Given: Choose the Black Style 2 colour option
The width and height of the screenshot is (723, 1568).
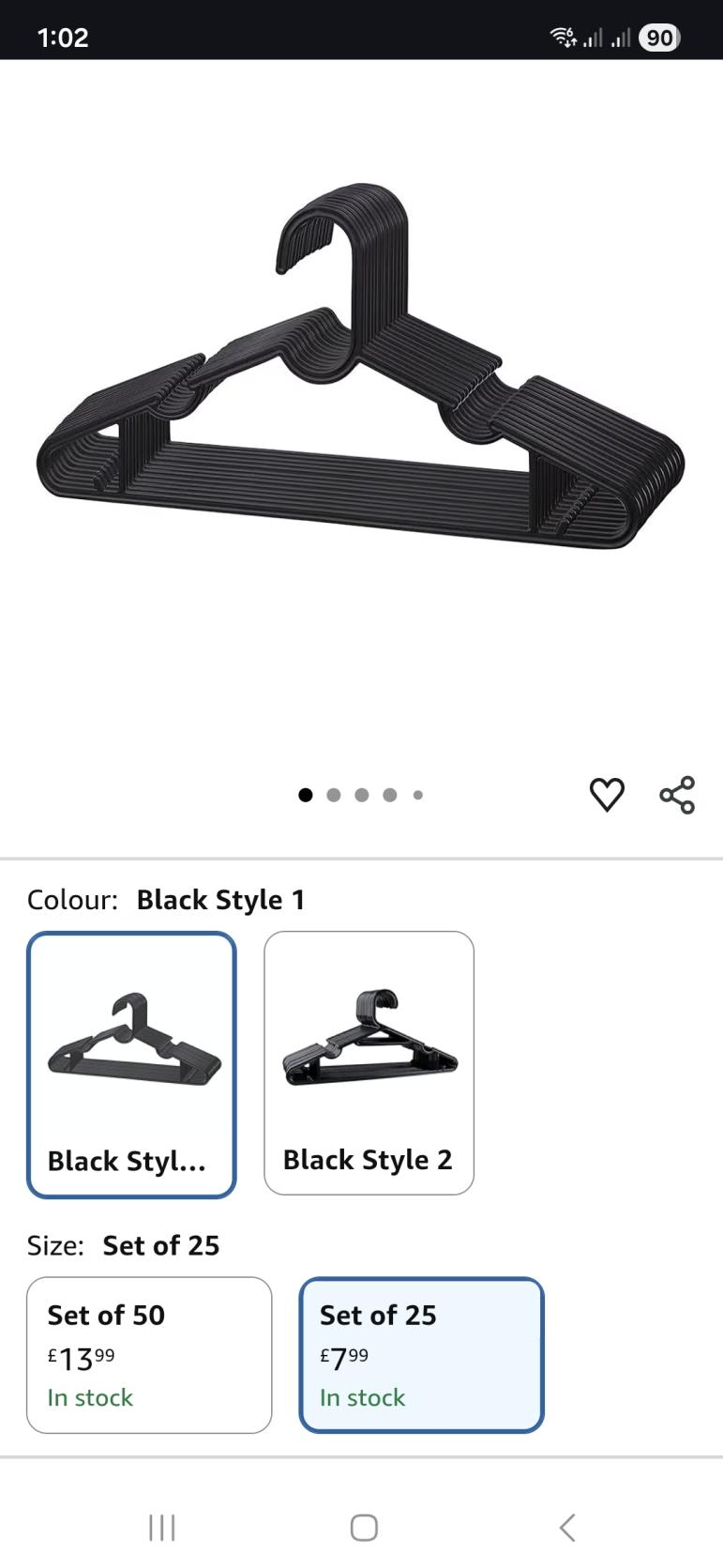Looking at the screenshot, I should click(369, 1062).
